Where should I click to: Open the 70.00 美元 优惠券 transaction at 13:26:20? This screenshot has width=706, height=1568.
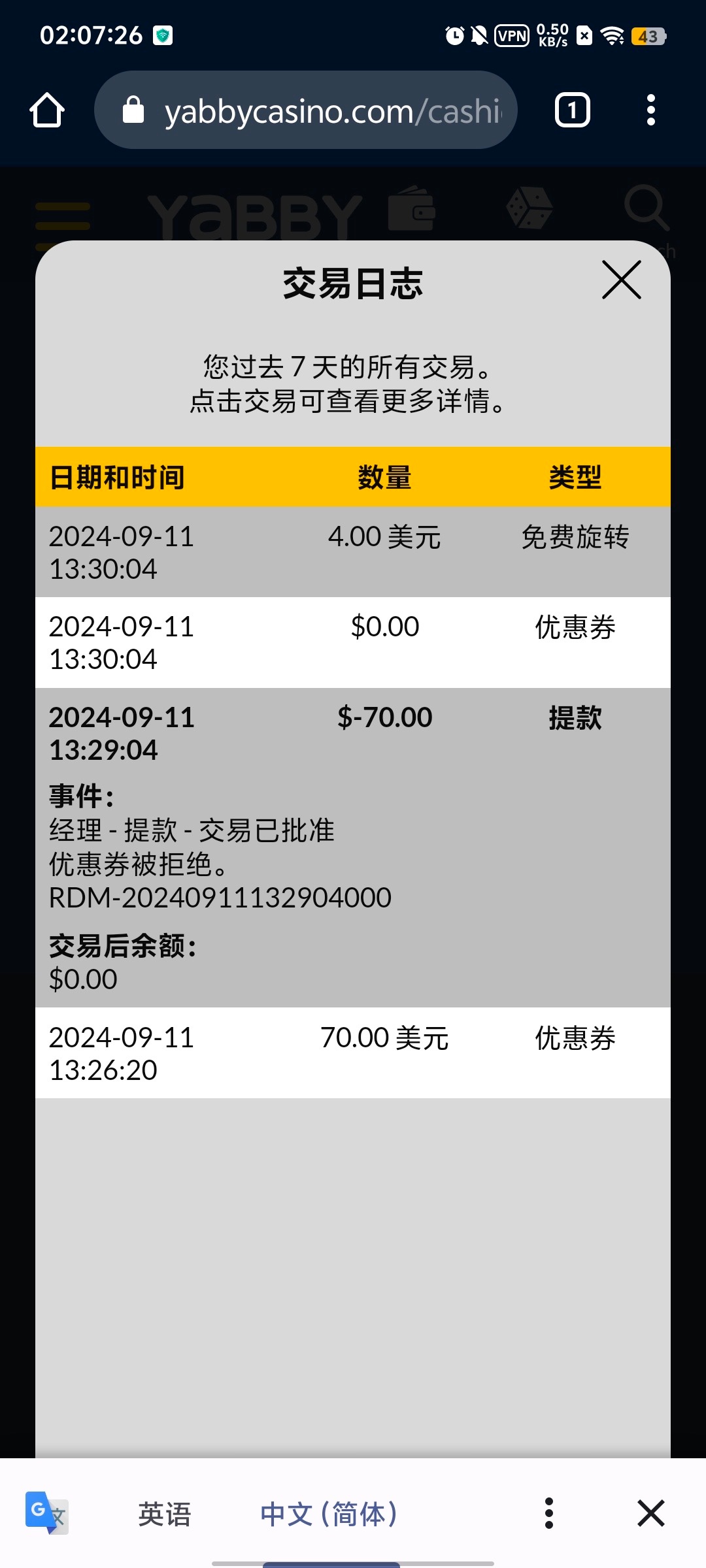[353, 1053]
